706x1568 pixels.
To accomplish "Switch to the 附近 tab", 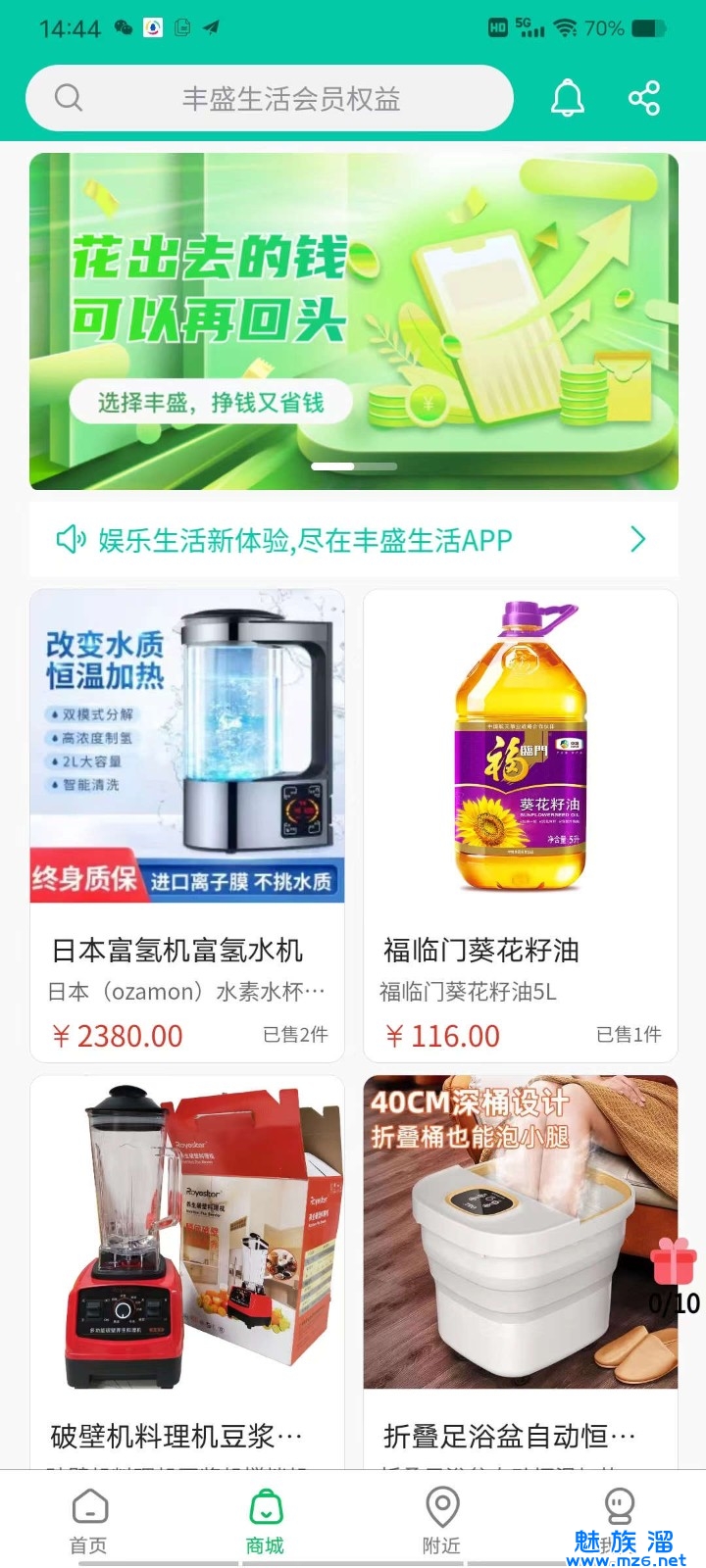I will tap(441, 1520).
